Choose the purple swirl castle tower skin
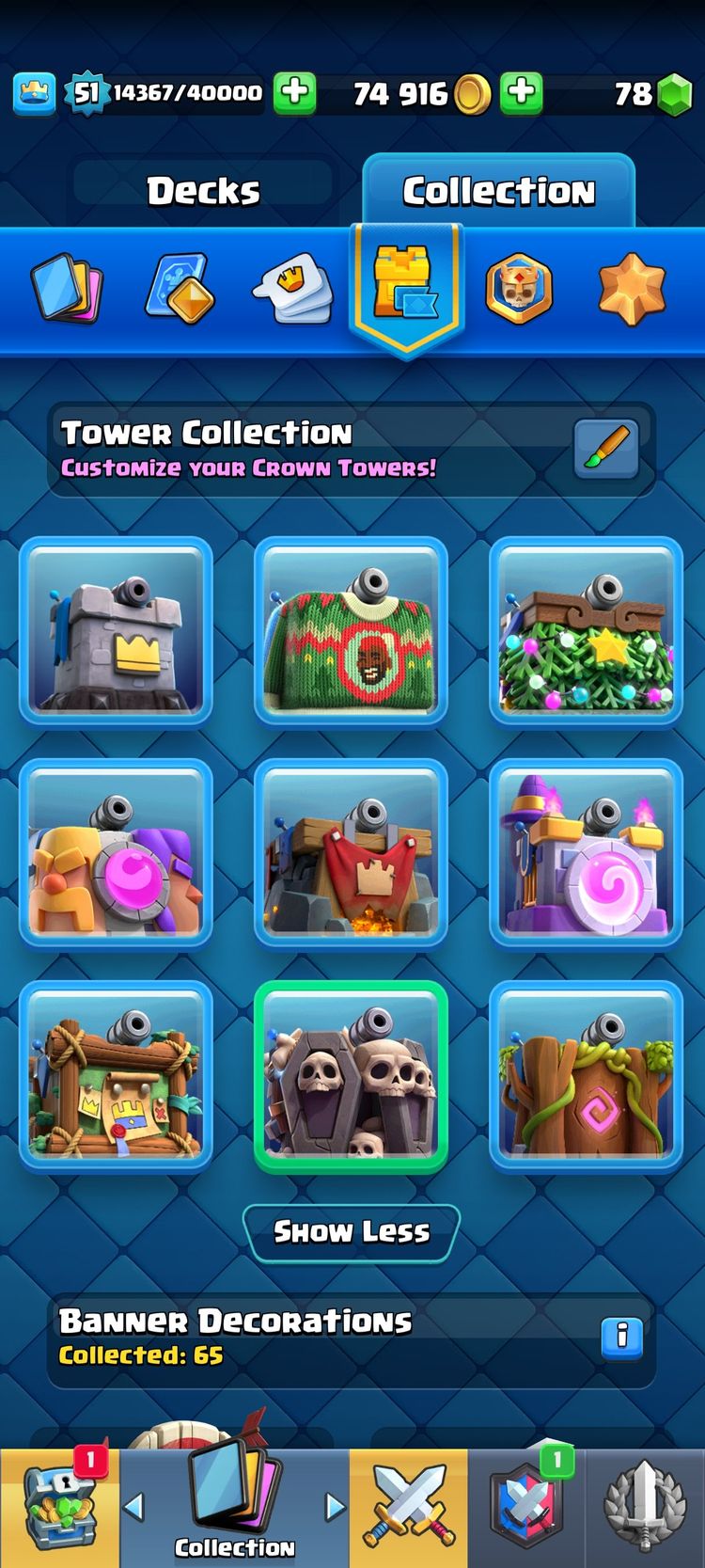Viewport: 705px width, 1568px height. click(586, 853)
